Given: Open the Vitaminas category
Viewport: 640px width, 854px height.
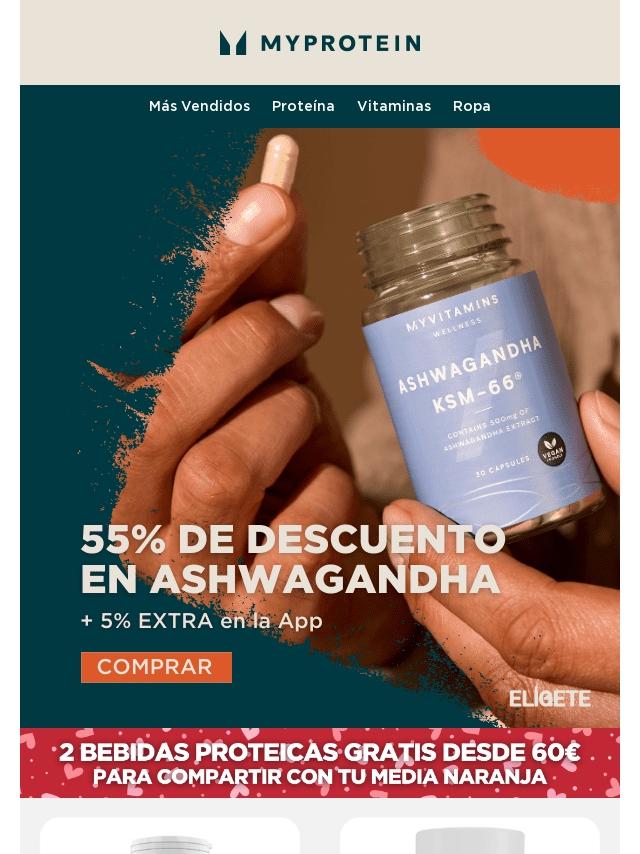Looking at the screenshot, I should [394, 106].
